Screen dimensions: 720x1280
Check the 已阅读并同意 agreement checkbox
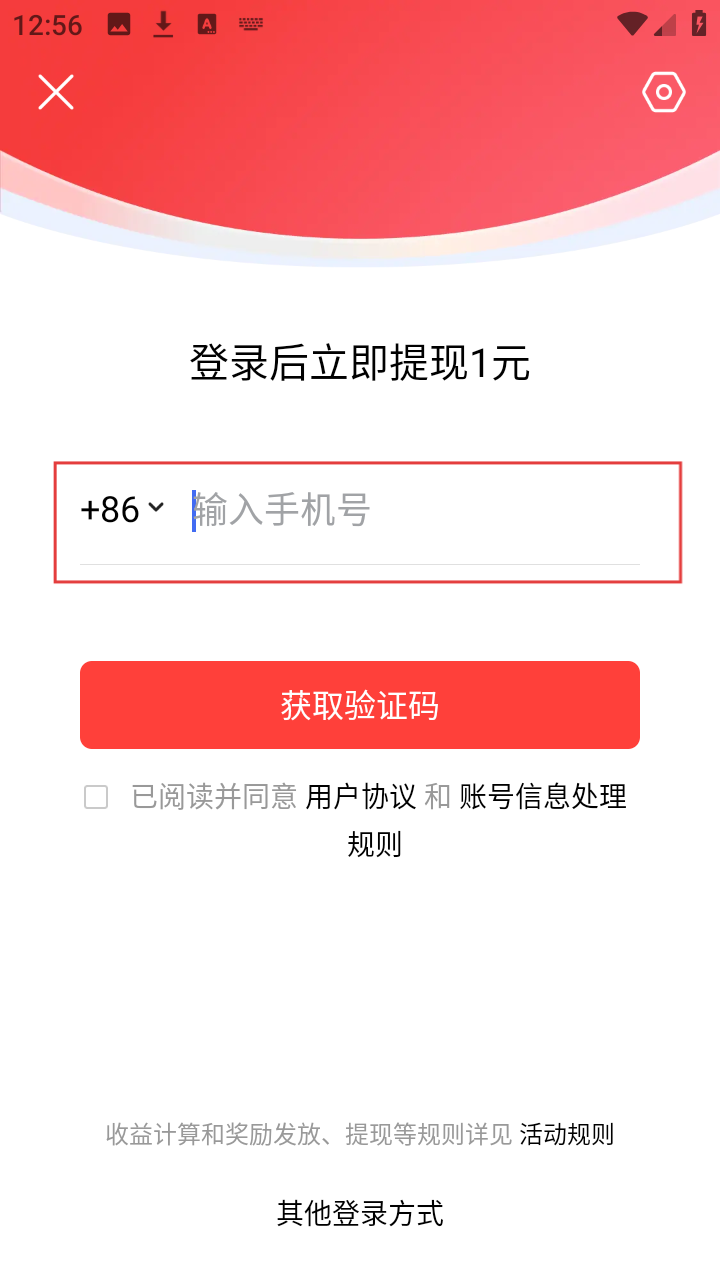(96, 797)
